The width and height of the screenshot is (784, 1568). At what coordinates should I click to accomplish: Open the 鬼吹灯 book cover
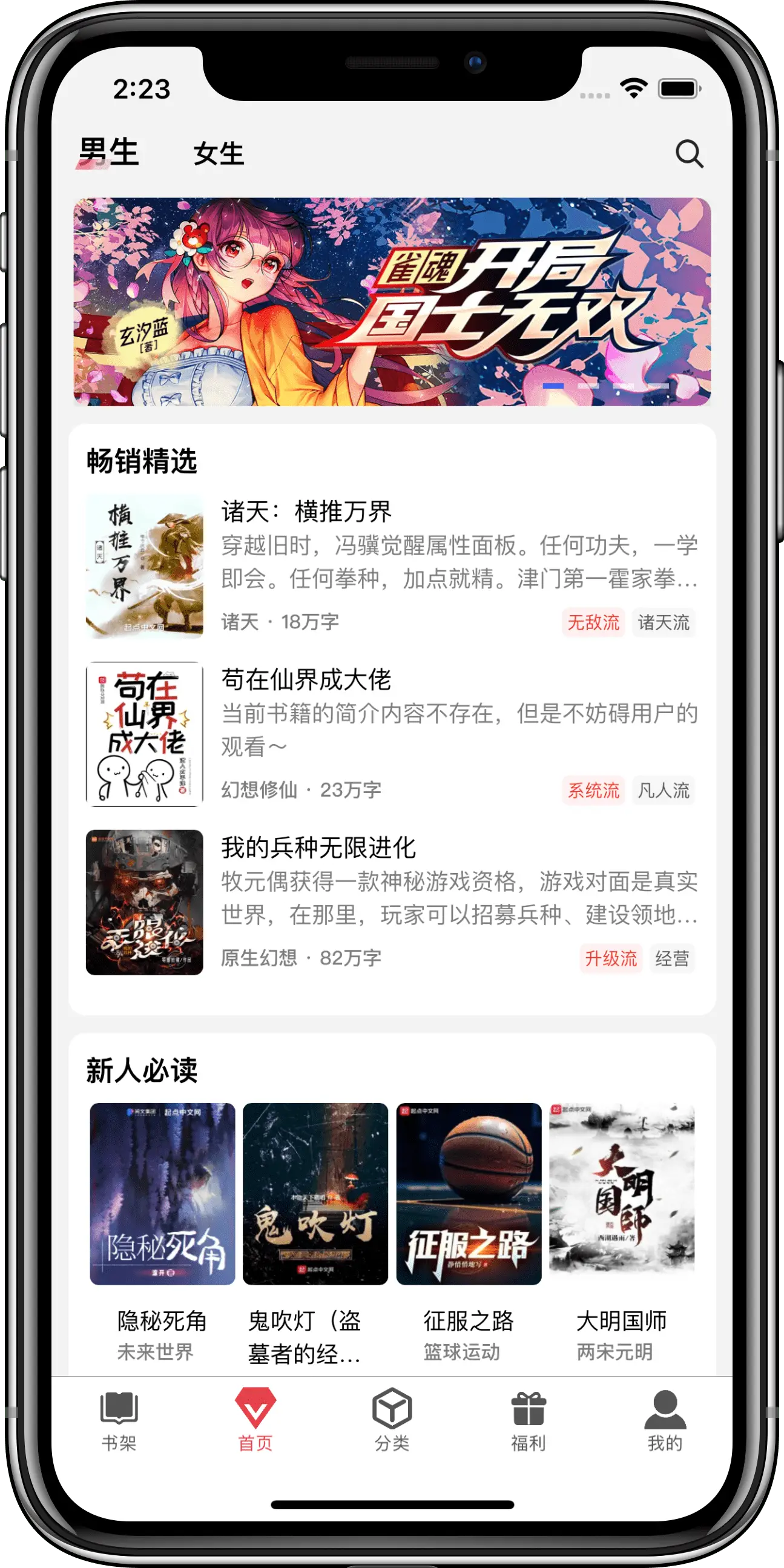click(315, 1193)
